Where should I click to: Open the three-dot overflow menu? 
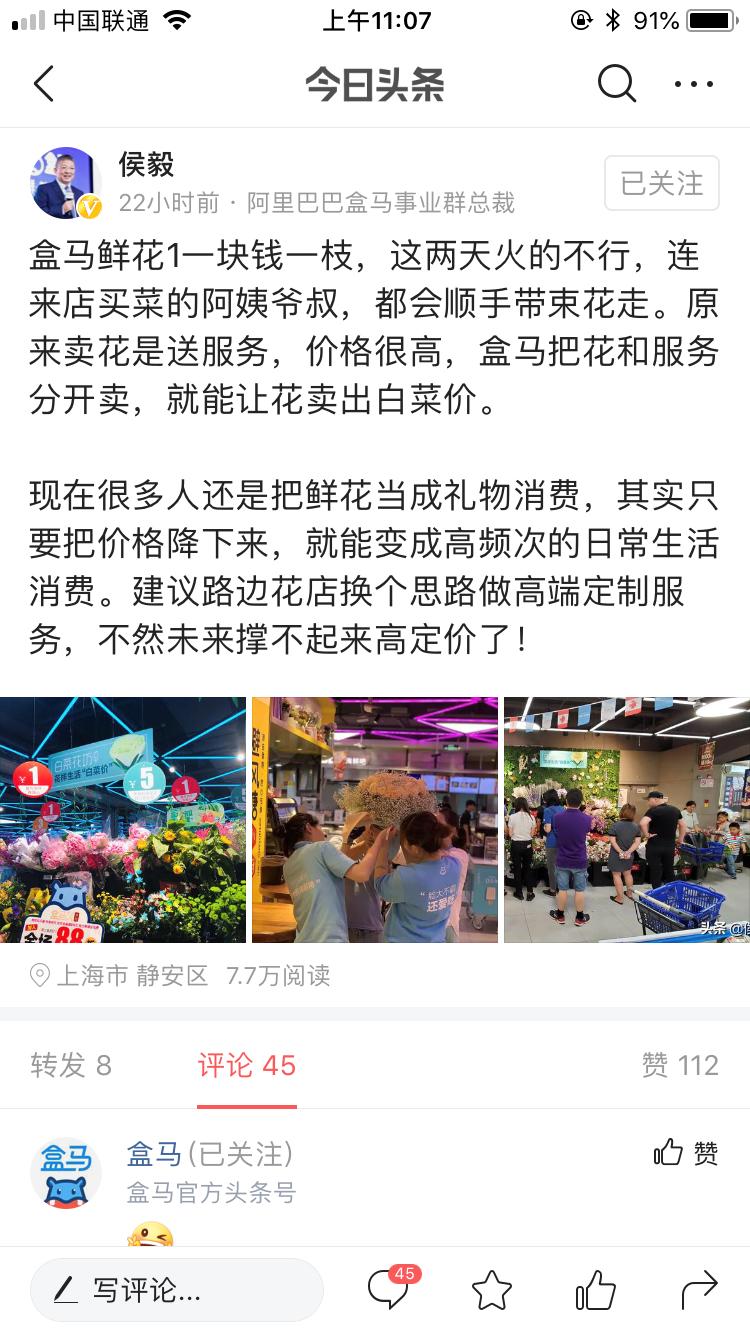point(694,85)
